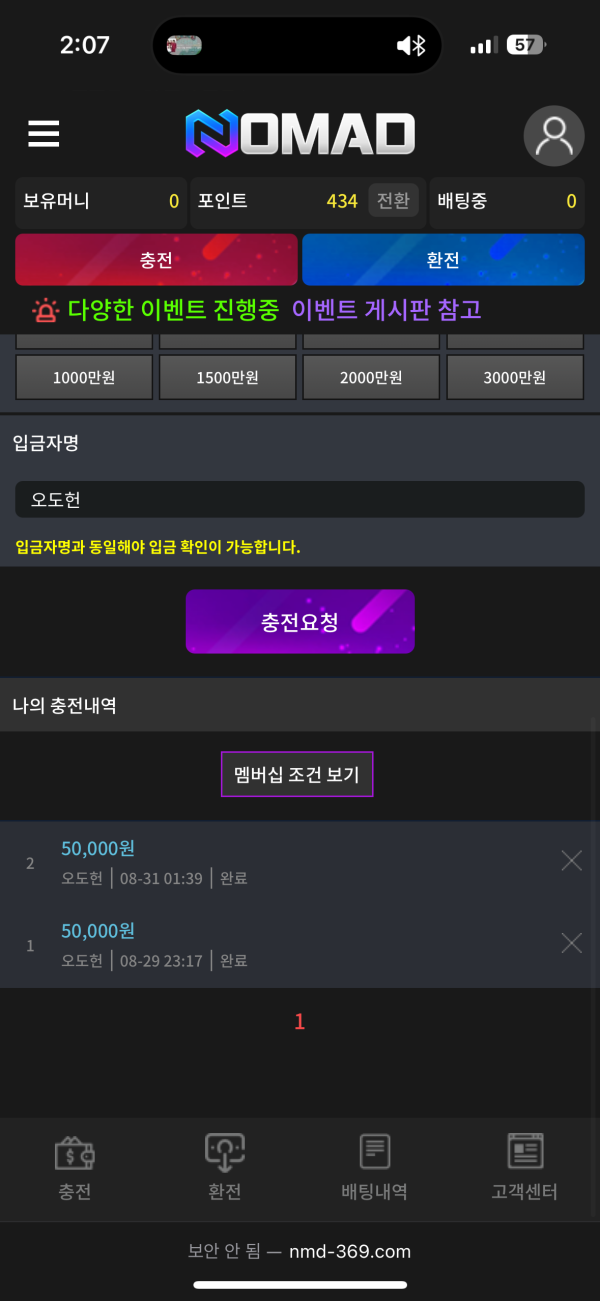Viewport: 600px width, 1301px height.
Task: Open the hamburger menu
Action: tap(43, 134)
